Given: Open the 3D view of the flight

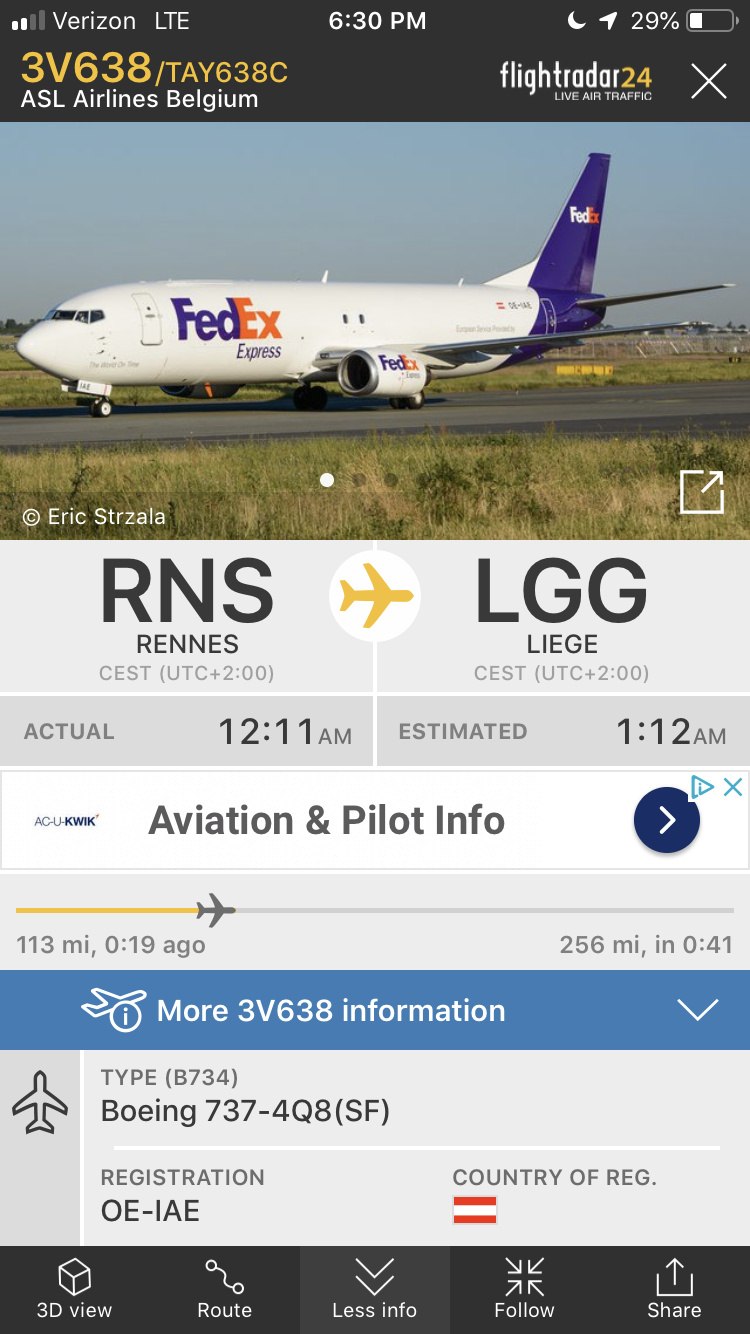Looking at the screenshot, I should point(74,1289).
